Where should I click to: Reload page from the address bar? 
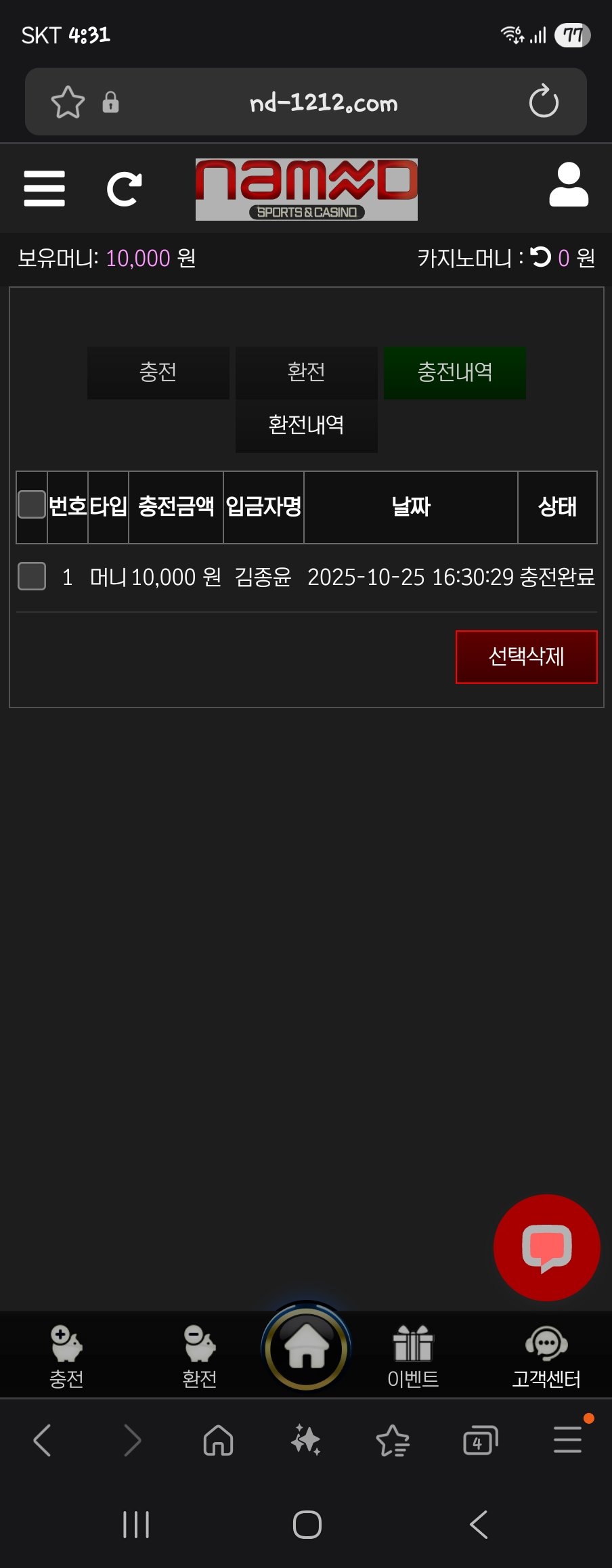[x=543, y=102]
